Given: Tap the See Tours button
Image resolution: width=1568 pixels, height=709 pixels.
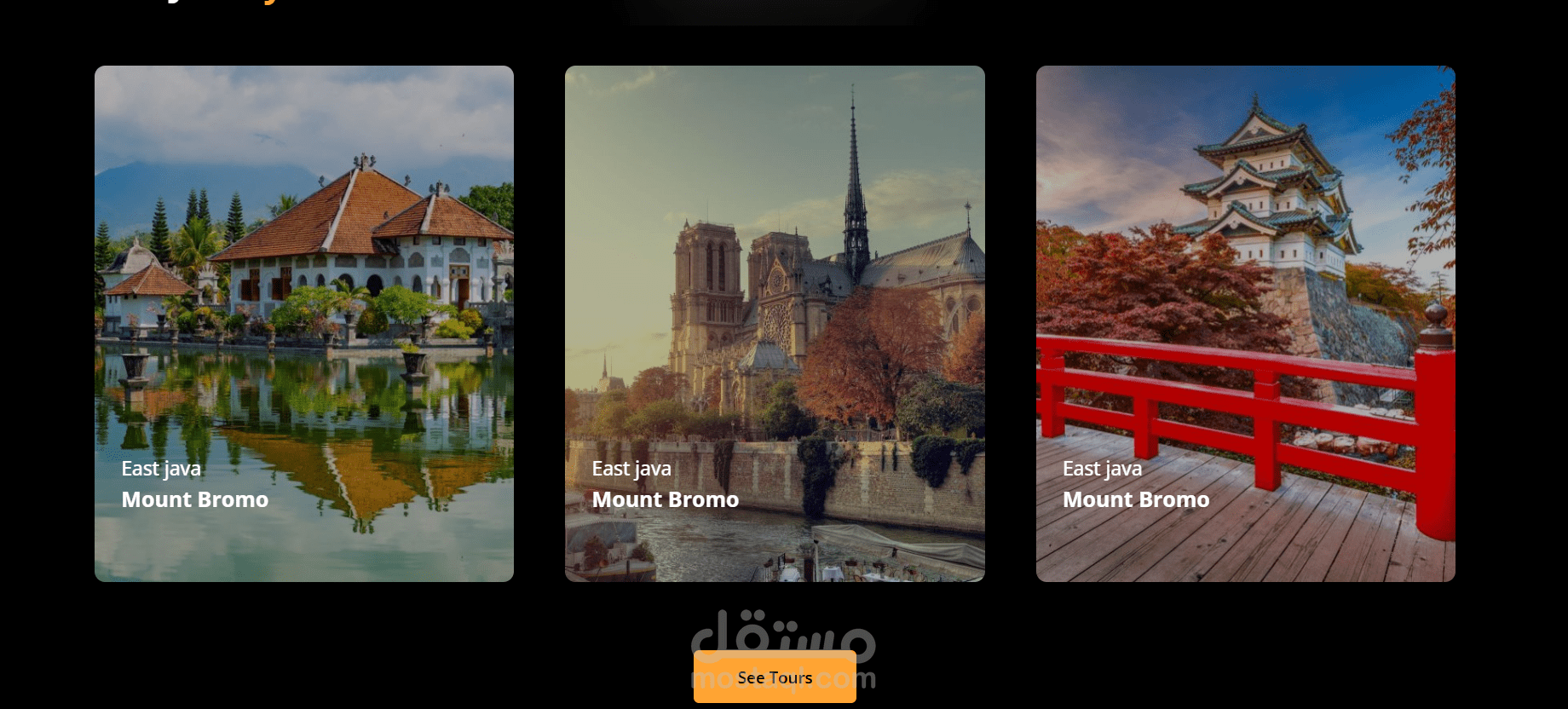Looking at the screenshot, I should (x=775, y=677).
